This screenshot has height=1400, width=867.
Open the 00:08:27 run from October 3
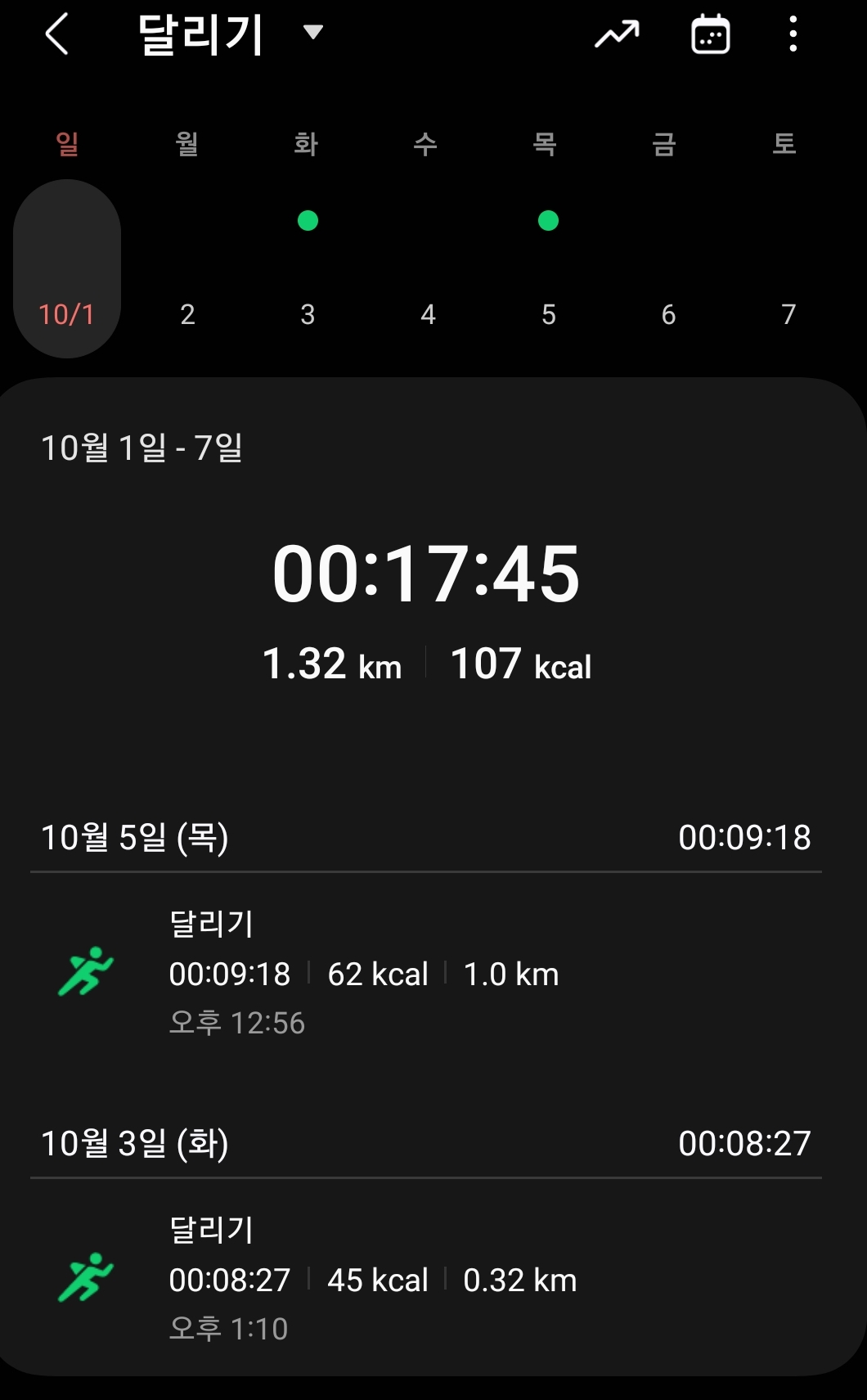pos(426,1279)
